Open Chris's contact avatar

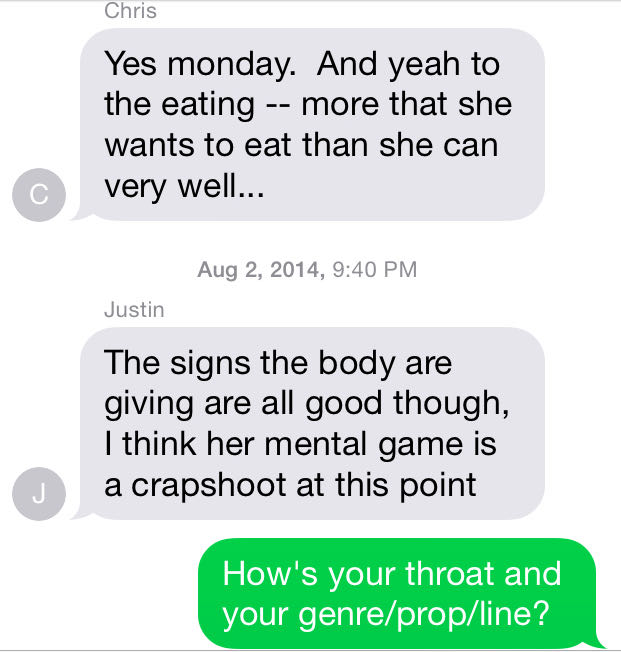(x=38, y=196)
